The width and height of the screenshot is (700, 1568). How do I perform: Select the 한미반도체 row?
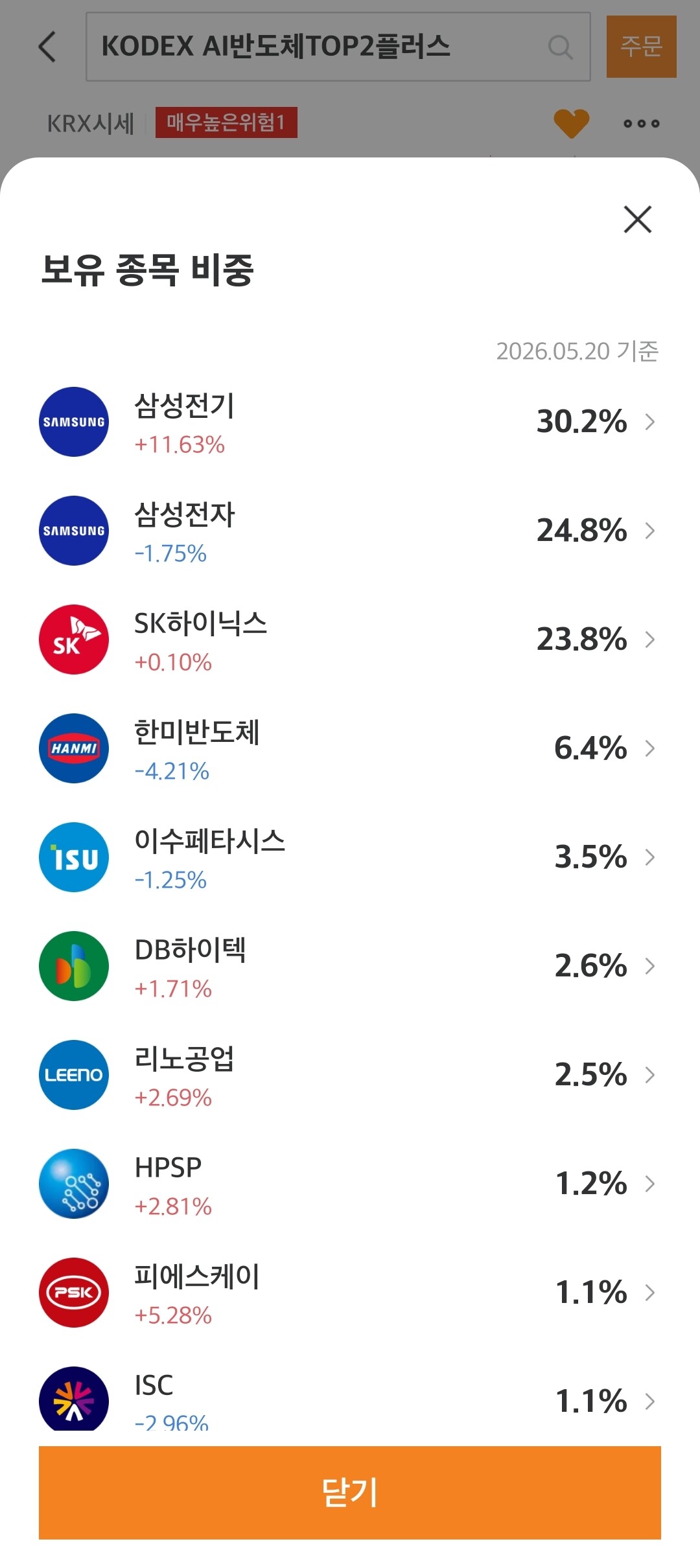[x=350, y=748]
